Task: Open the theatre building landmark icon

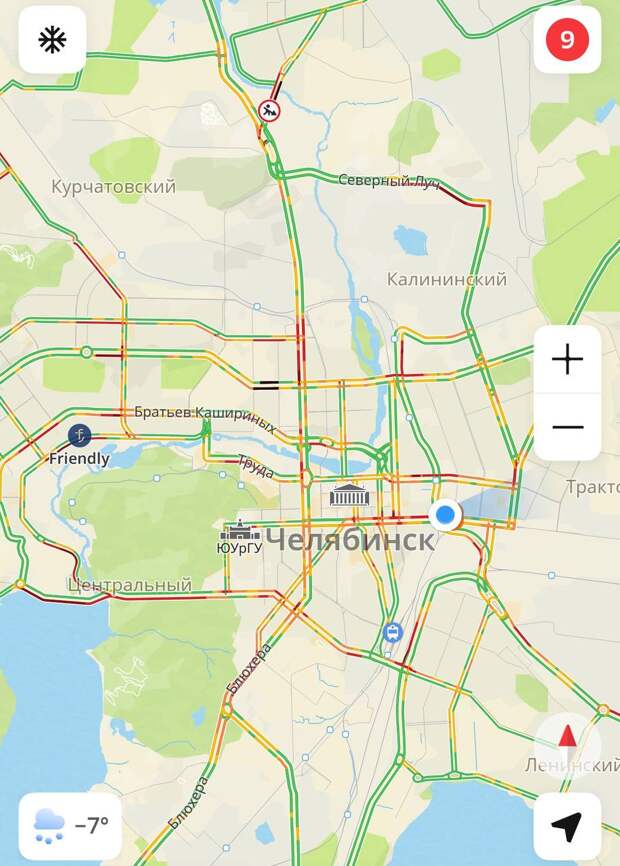Action: [350, 495]
